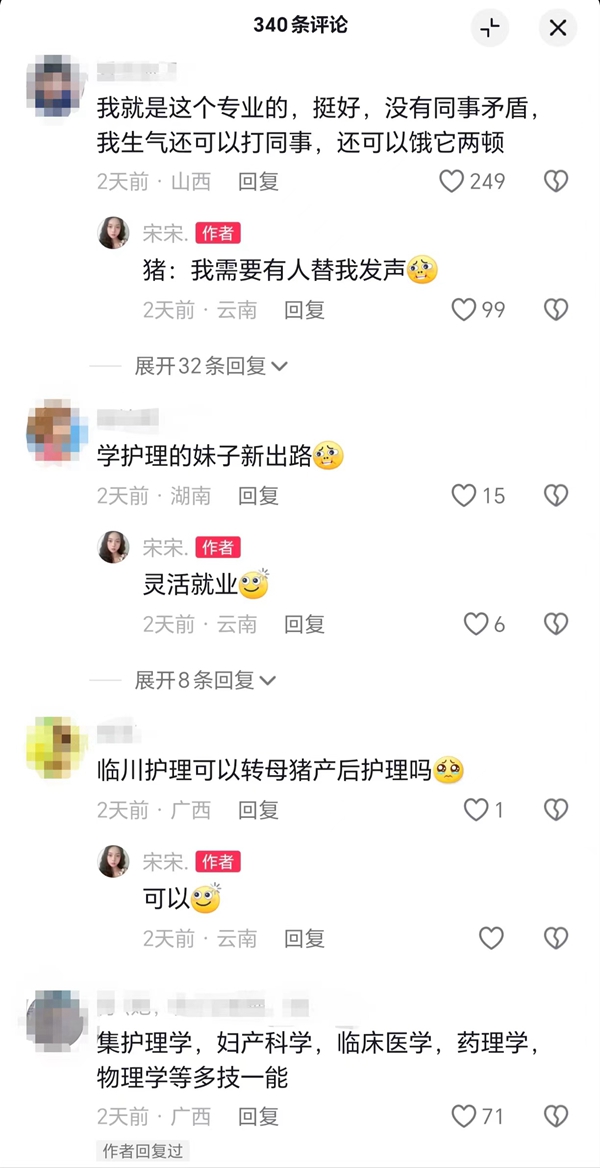Like the Shanxi comment with 249 likes
This screenshot has width=600, height=1168.
[453, 181]
